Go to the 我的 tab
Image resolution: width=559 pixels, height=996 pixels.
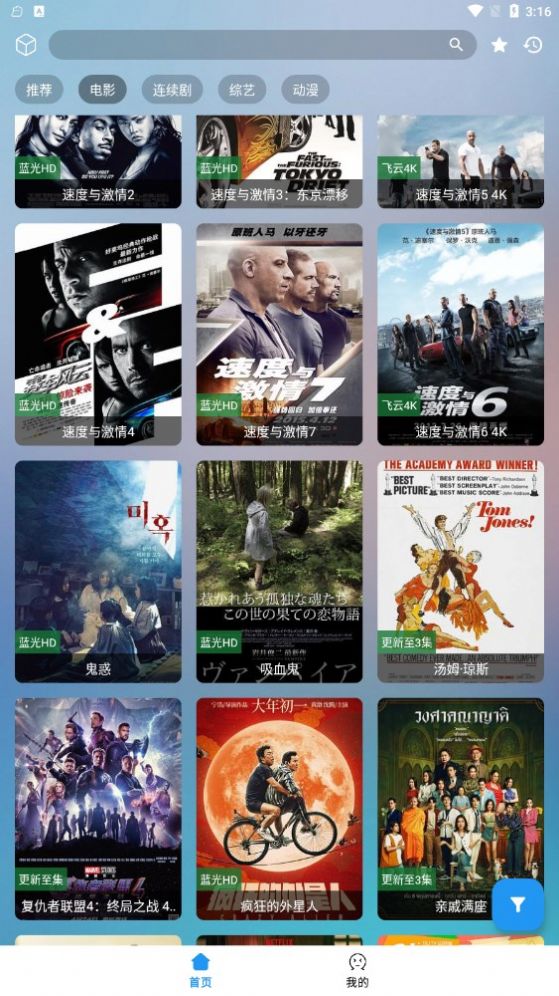click(357, 971)
